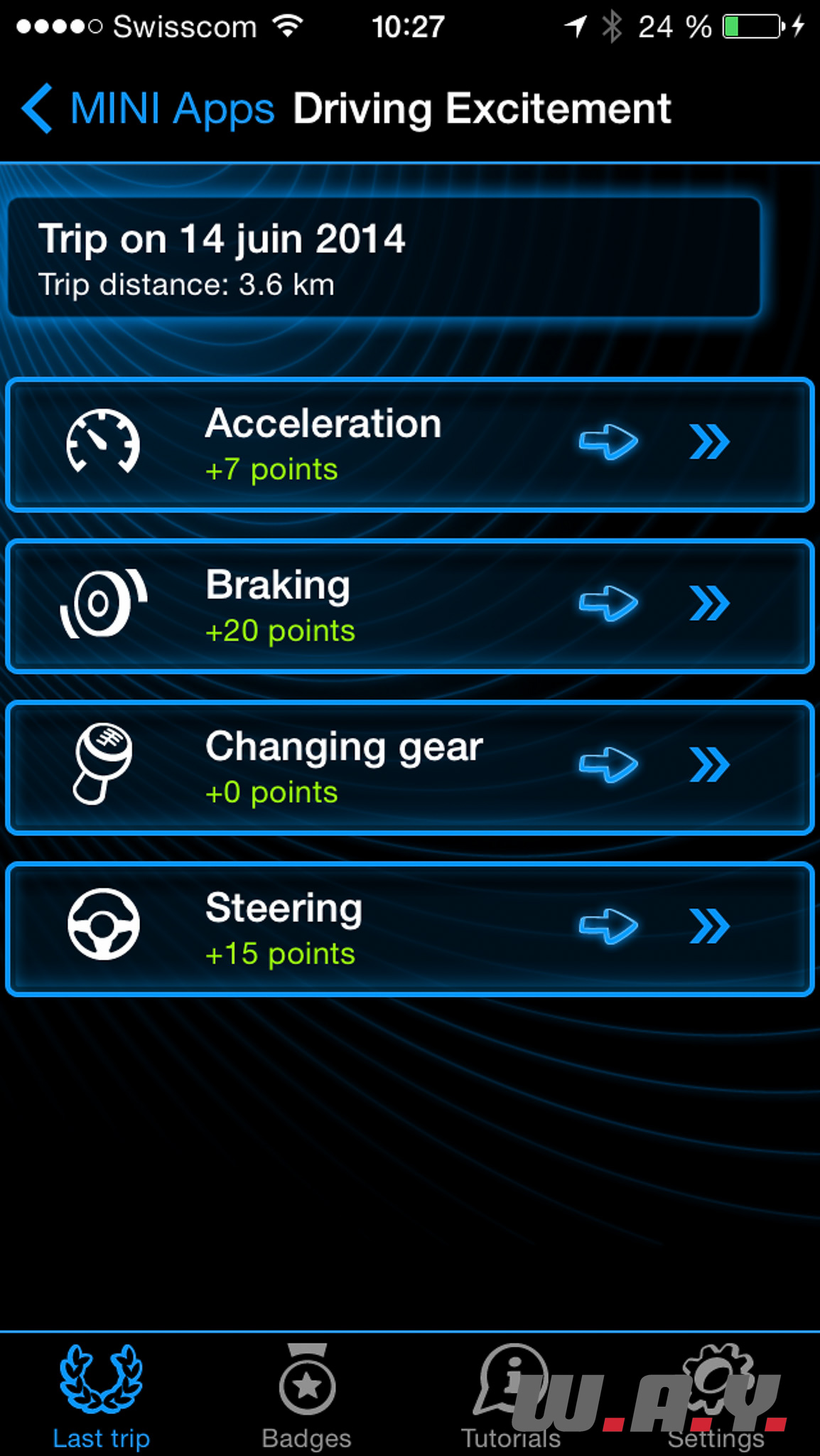820x1456 pixels.
Task: Open the Steering score details
Action: coord(409,928)
